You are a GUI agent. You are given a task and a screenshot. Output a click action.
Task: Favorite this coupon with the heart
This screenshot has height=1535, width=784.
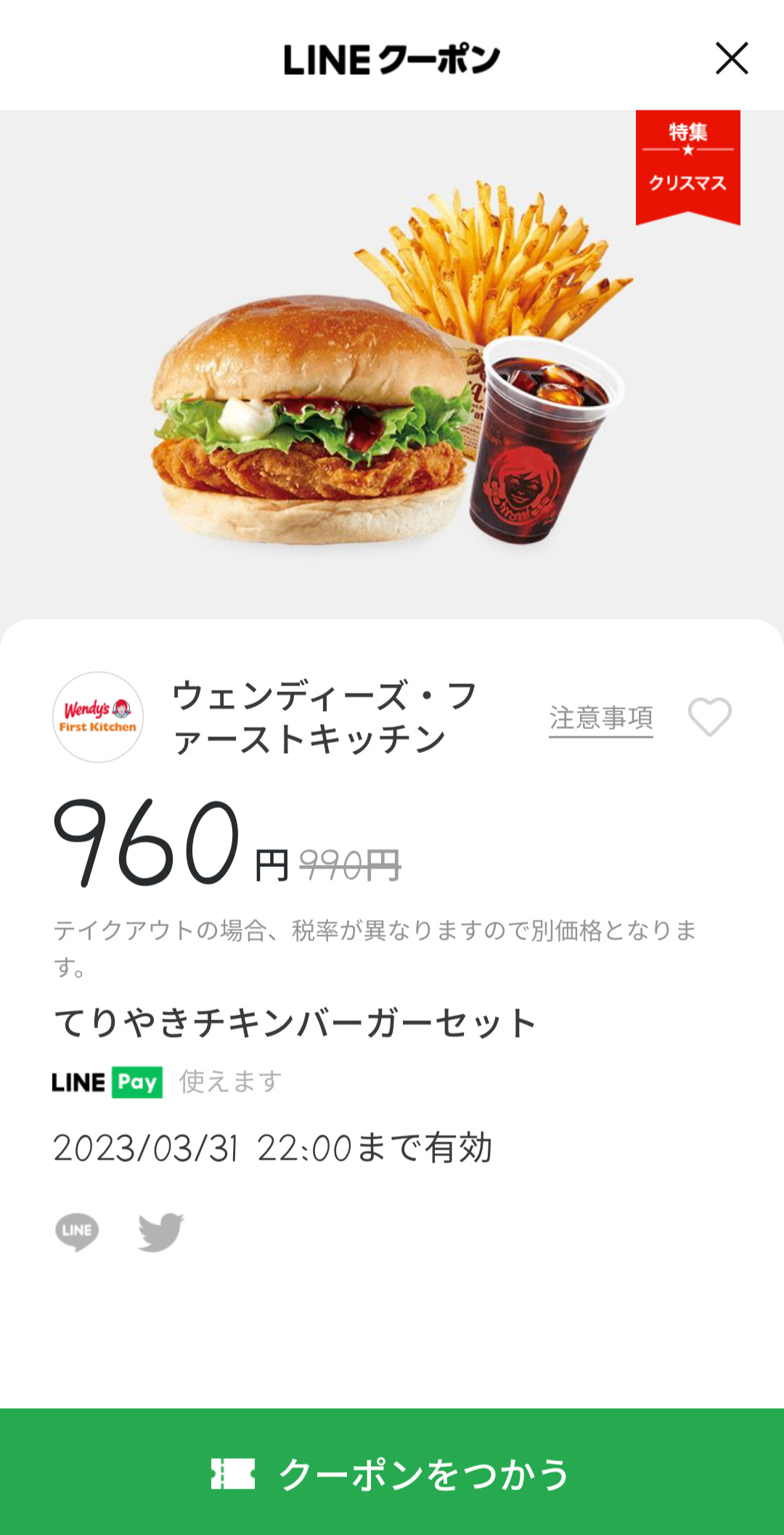coord(709,717)
